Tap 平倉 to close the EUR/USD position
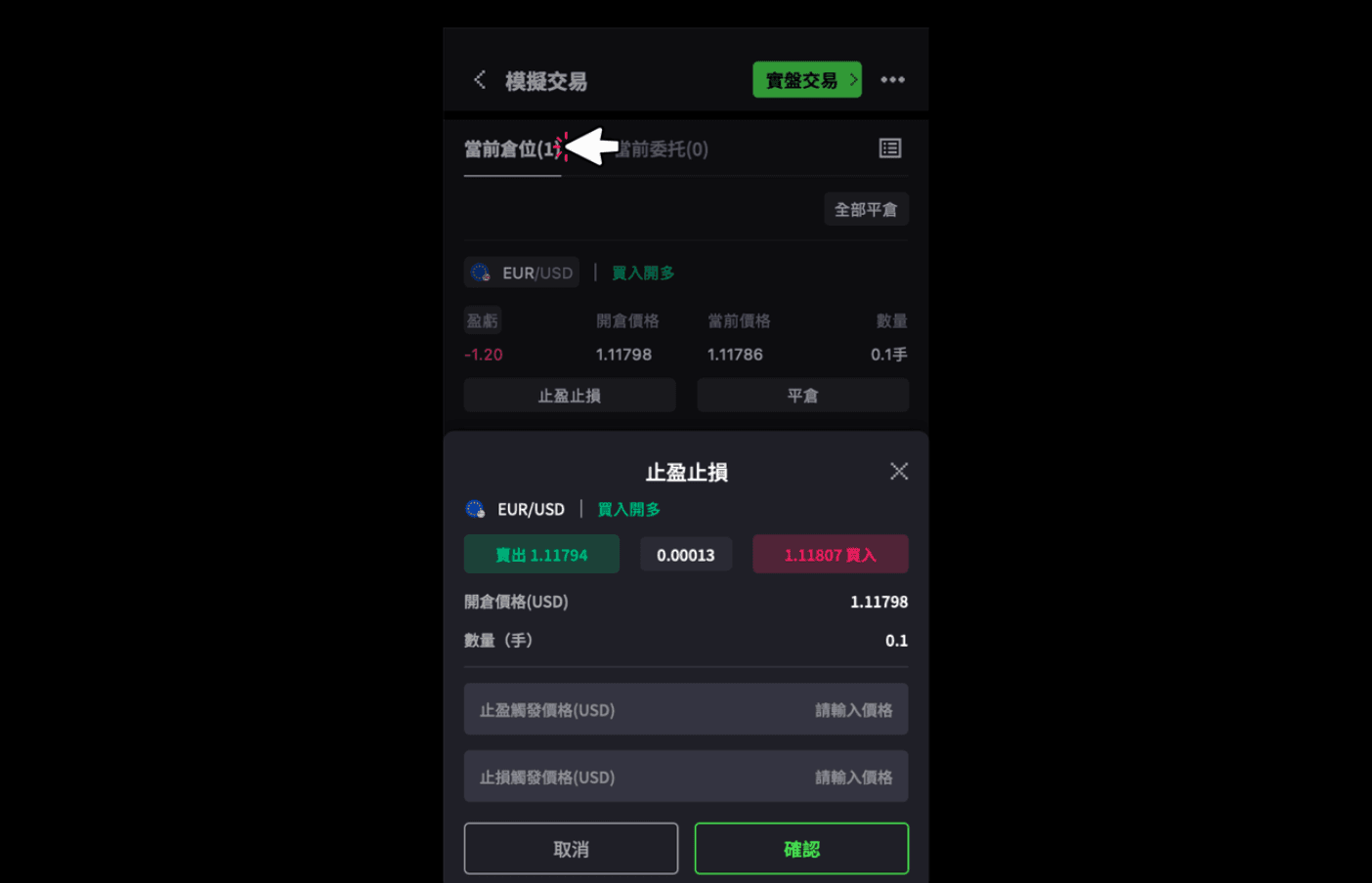Viewport: 1372px width, 883px height. (802, 396)
